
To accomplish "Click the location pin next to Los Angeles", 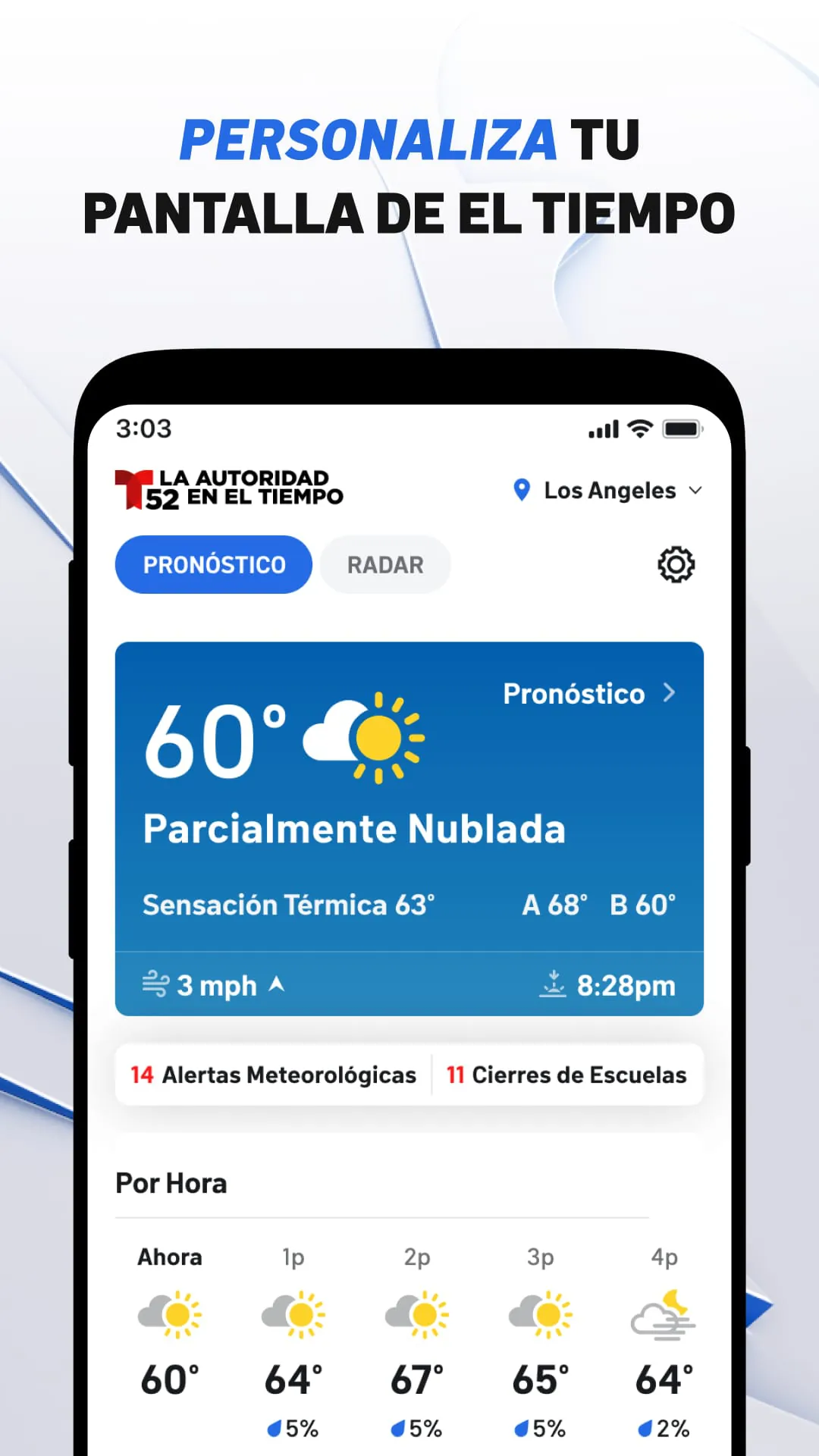I will (520, 491).
